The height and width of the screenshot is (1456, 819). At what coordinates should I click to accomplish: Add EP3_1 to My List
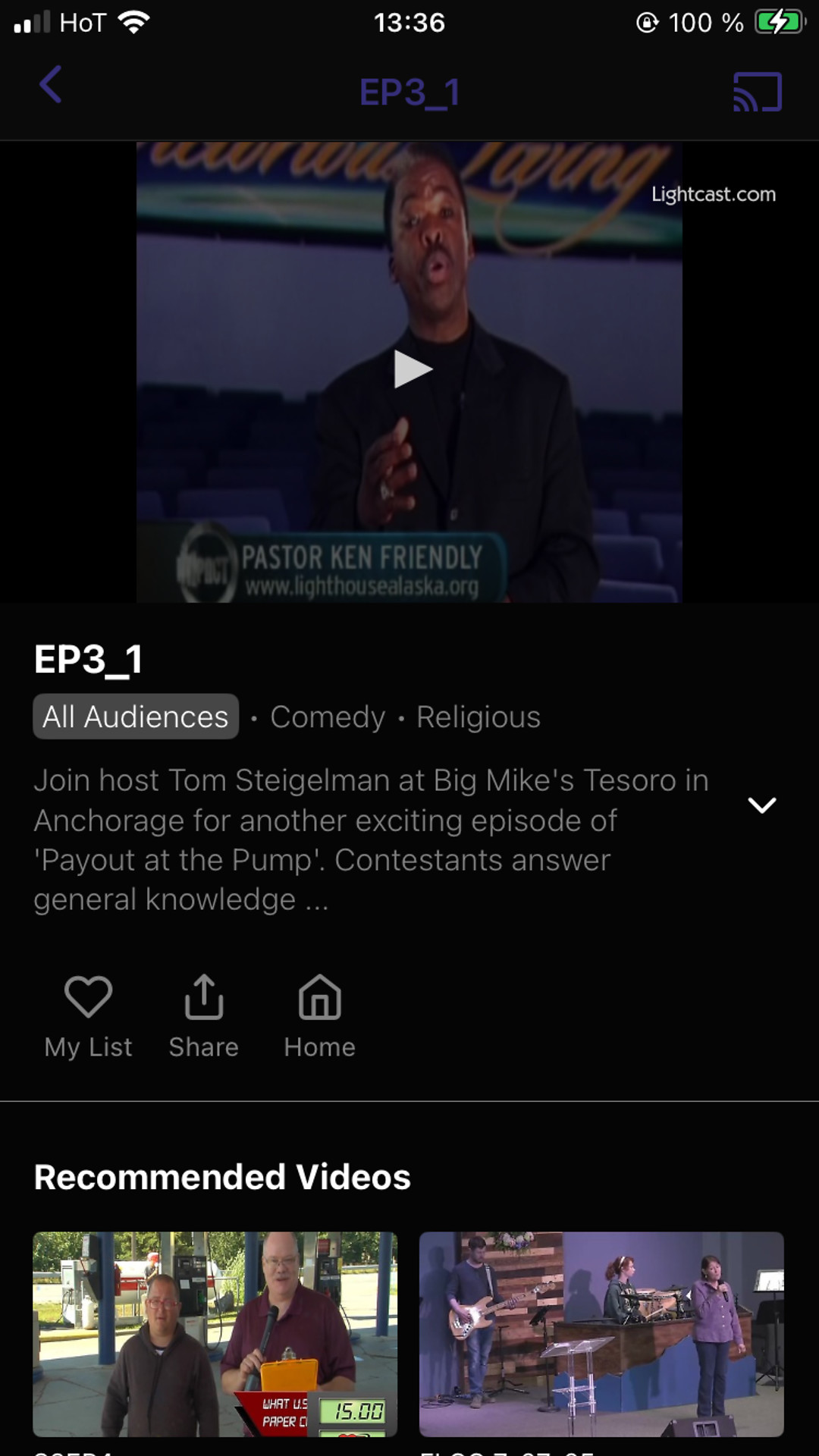(88, 1015)
